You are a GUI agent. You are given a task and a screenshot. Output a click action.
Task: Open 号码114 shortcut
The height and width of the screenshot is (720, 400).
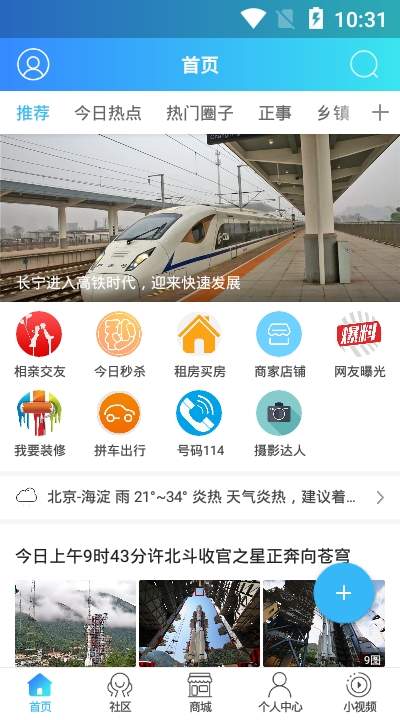[200, 424]
